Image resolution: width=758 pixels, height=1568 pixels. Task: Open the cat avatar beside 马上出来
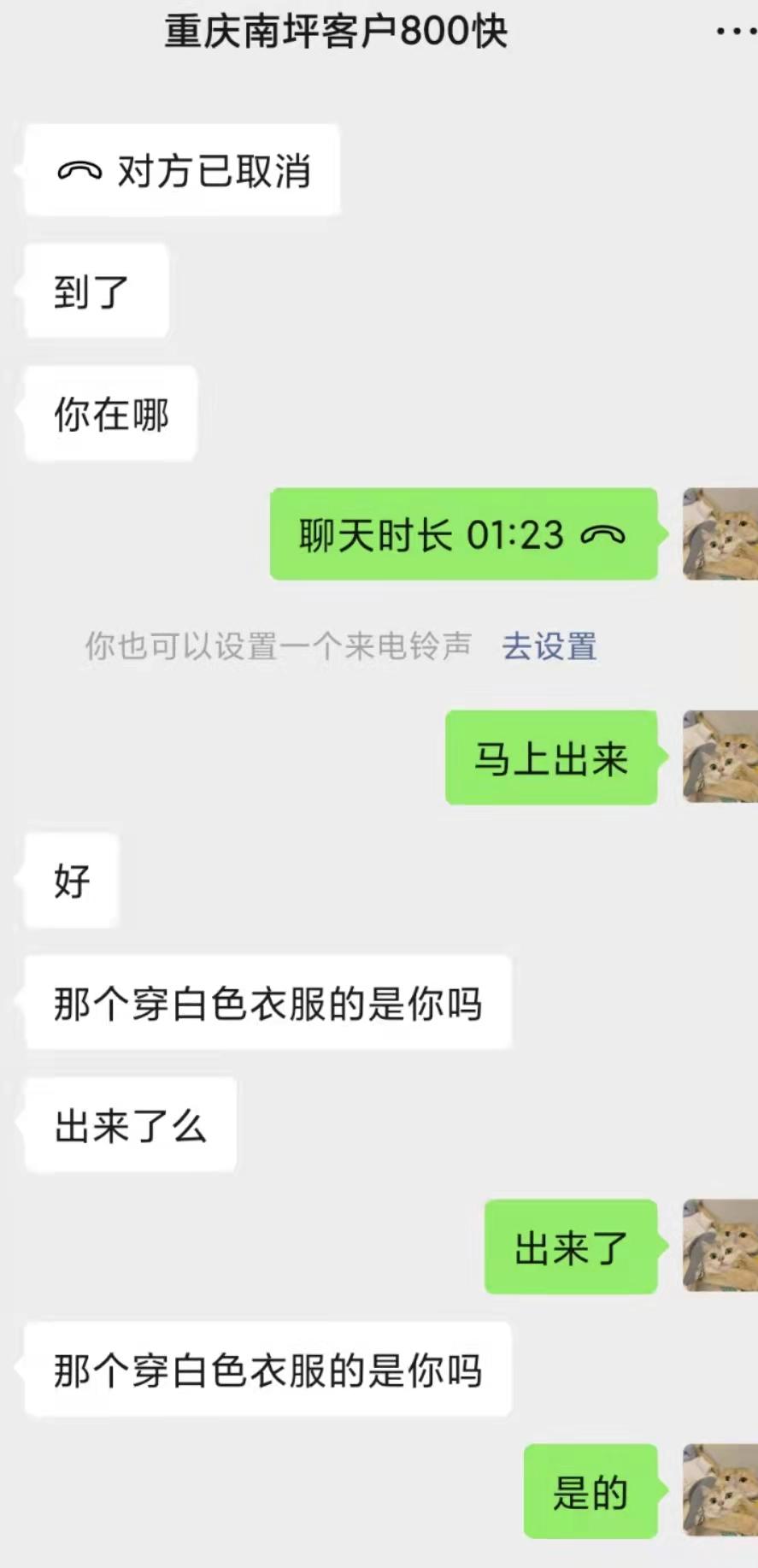click(720, 757)
